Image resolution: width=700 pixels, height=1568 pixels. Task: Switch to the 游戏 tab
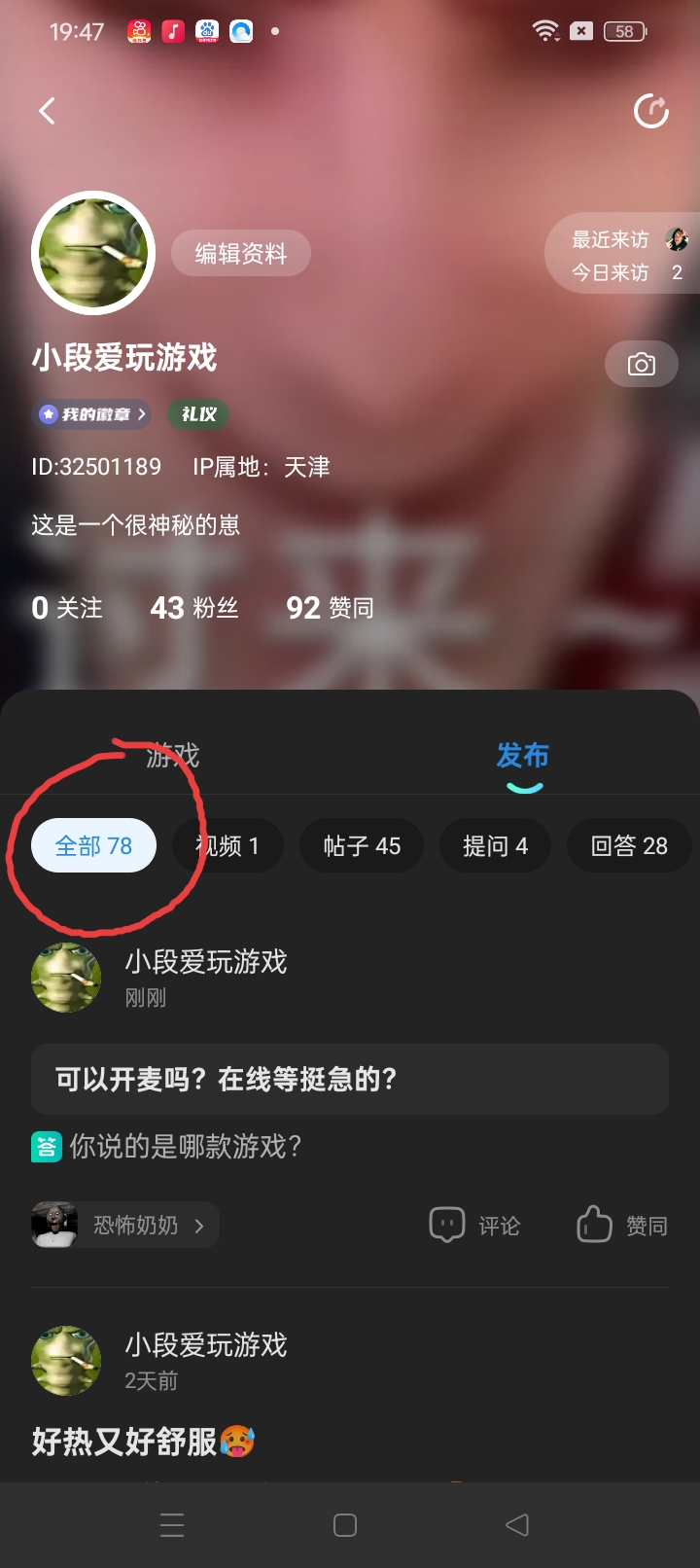[x=173, y=756]
